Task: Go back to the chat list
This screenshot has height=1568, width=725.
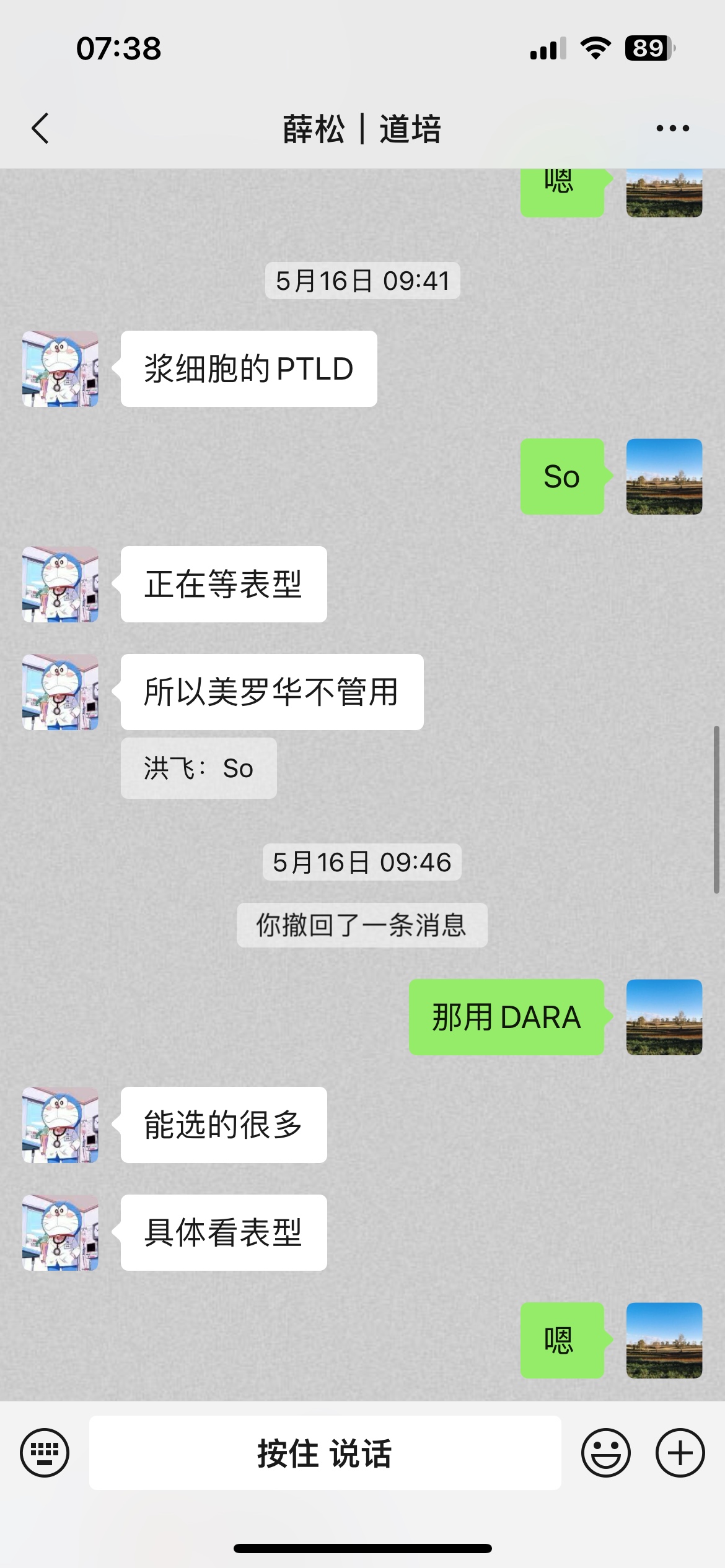Action: pos(40,129)
